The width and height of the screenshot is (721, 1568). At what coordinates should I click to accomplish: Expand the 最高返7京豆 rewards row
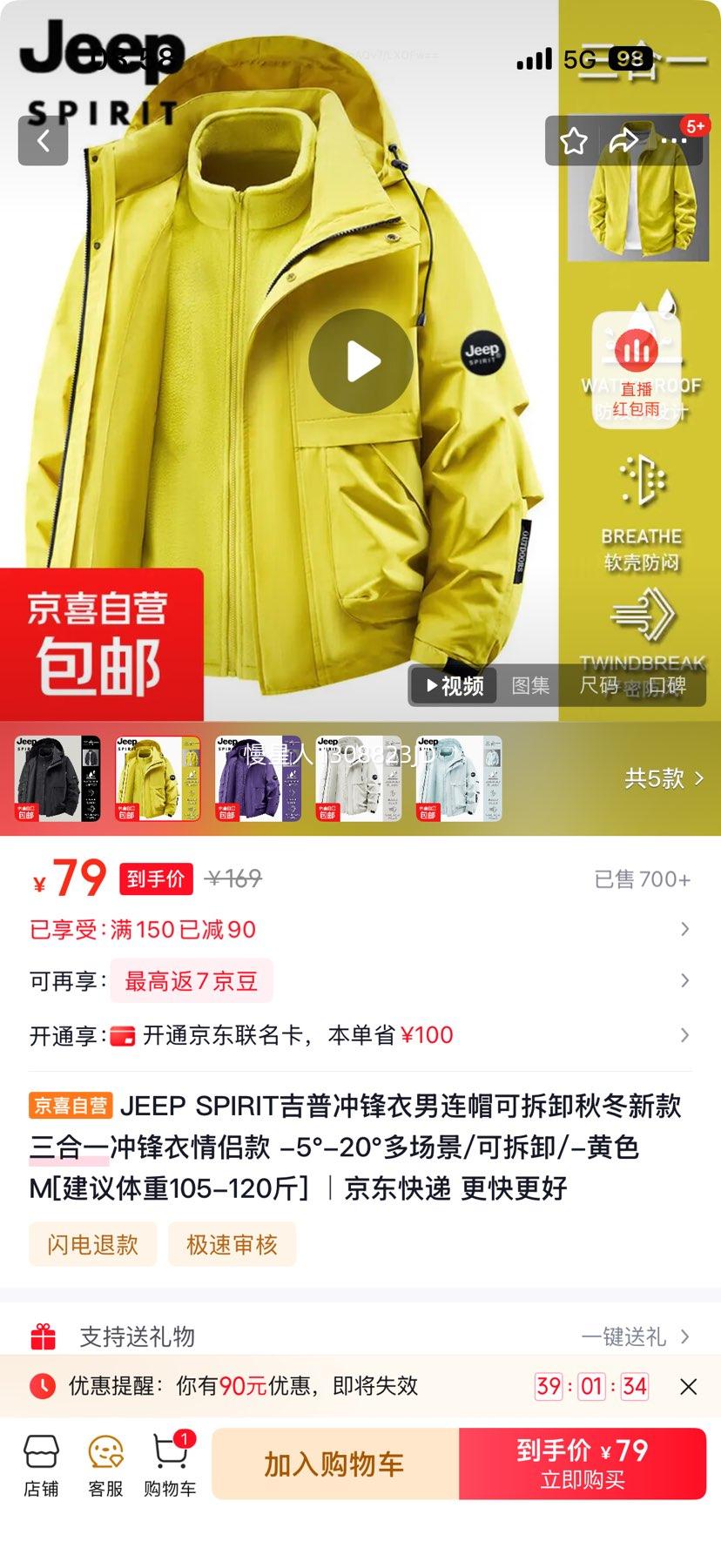click(x=360, y=980)
